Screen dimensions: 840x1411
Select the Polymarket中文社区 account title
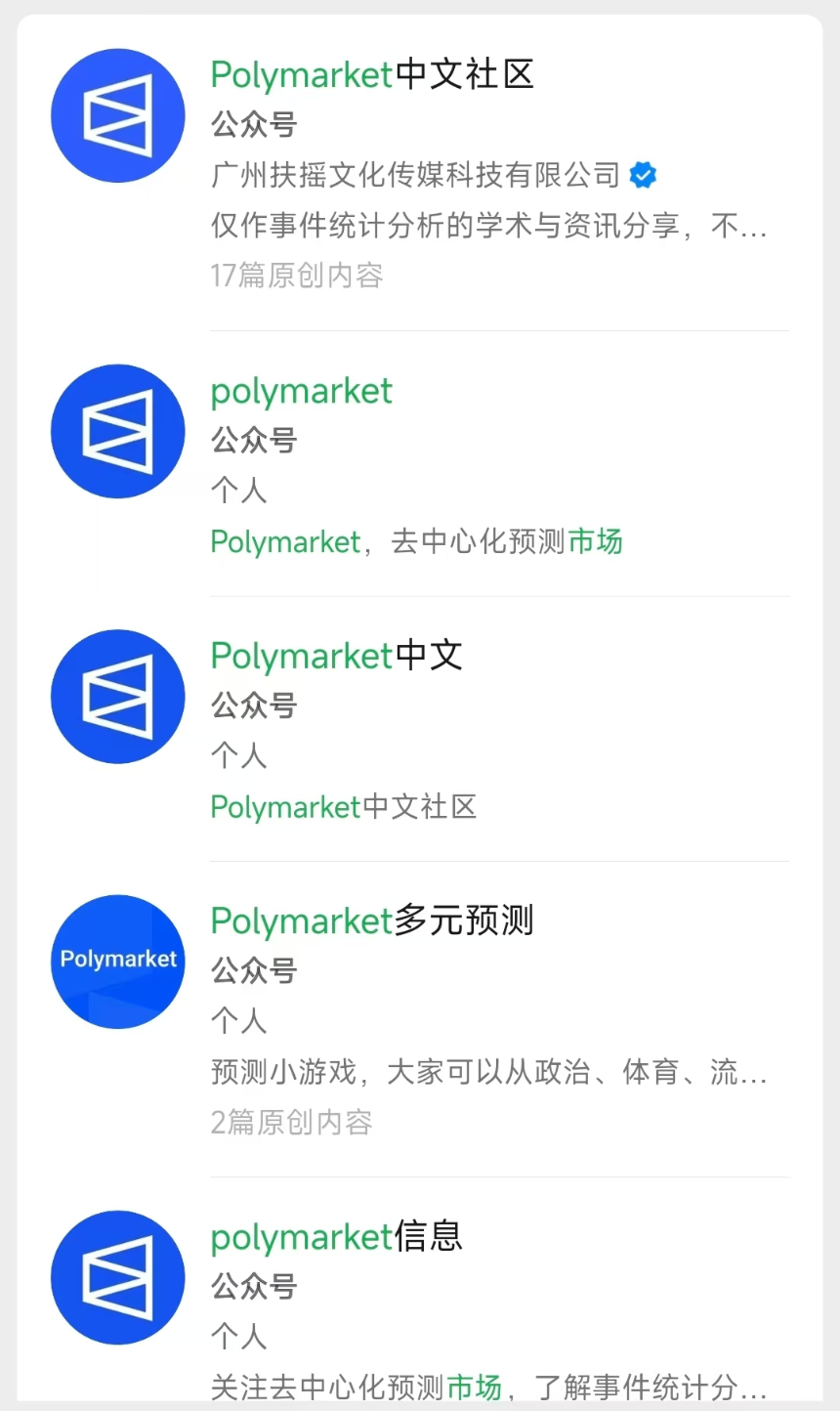[x=371, y=74]
